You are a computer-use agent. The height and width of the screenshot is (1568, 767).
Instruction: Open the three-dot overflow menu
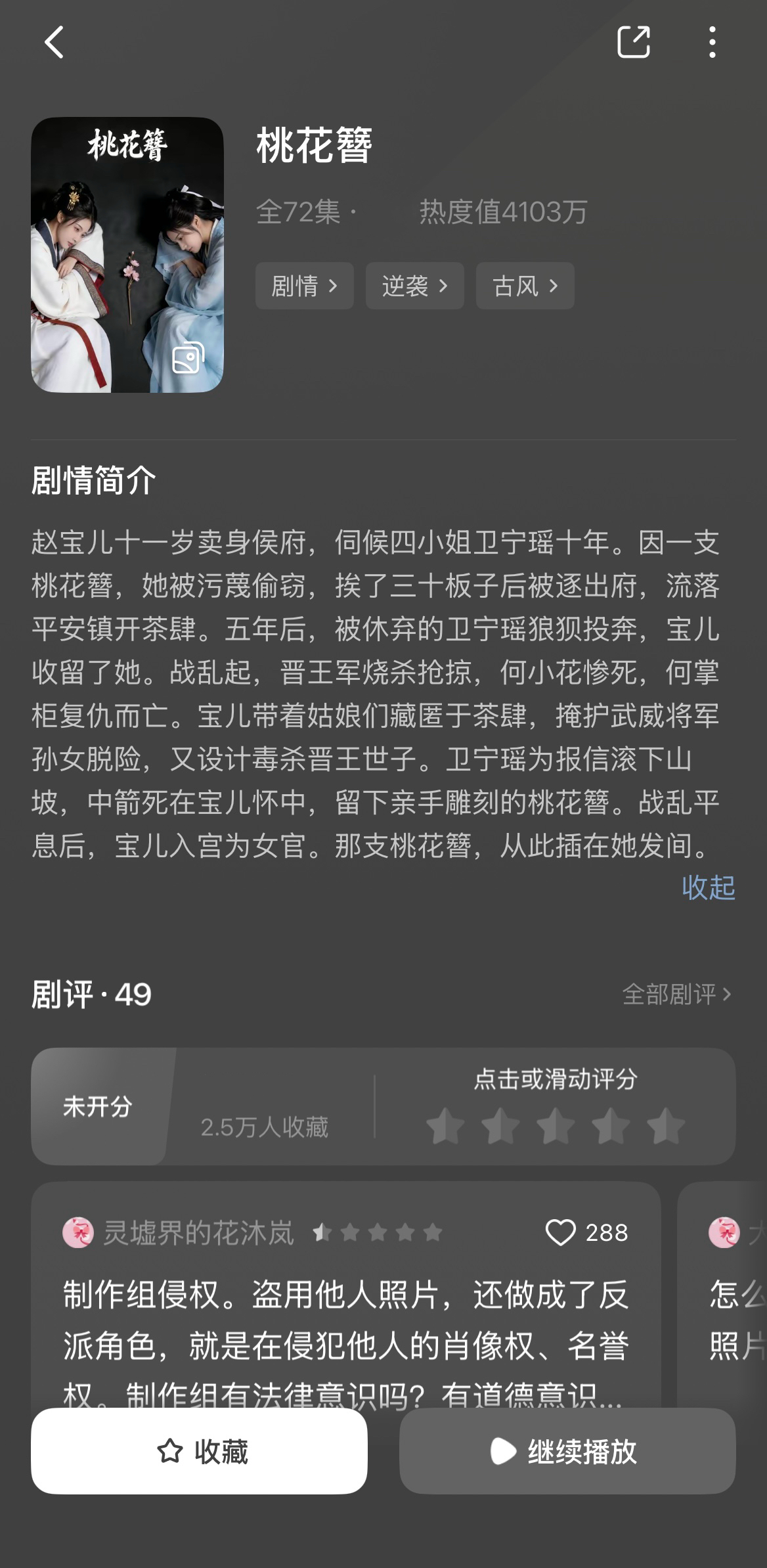[712, 43]
